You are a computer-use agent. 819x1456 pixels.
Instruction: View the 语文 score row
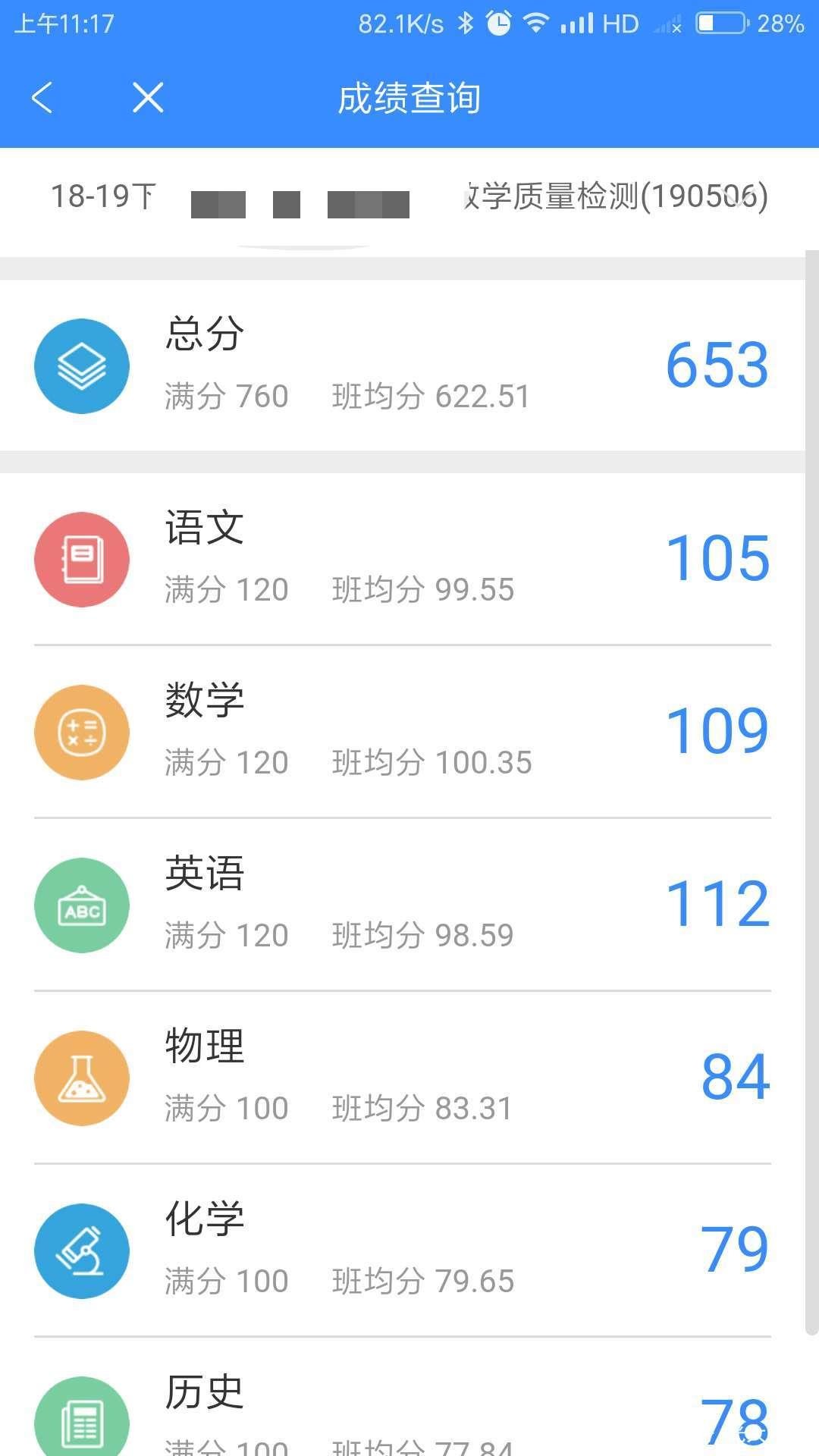click(x=402, y=559)
